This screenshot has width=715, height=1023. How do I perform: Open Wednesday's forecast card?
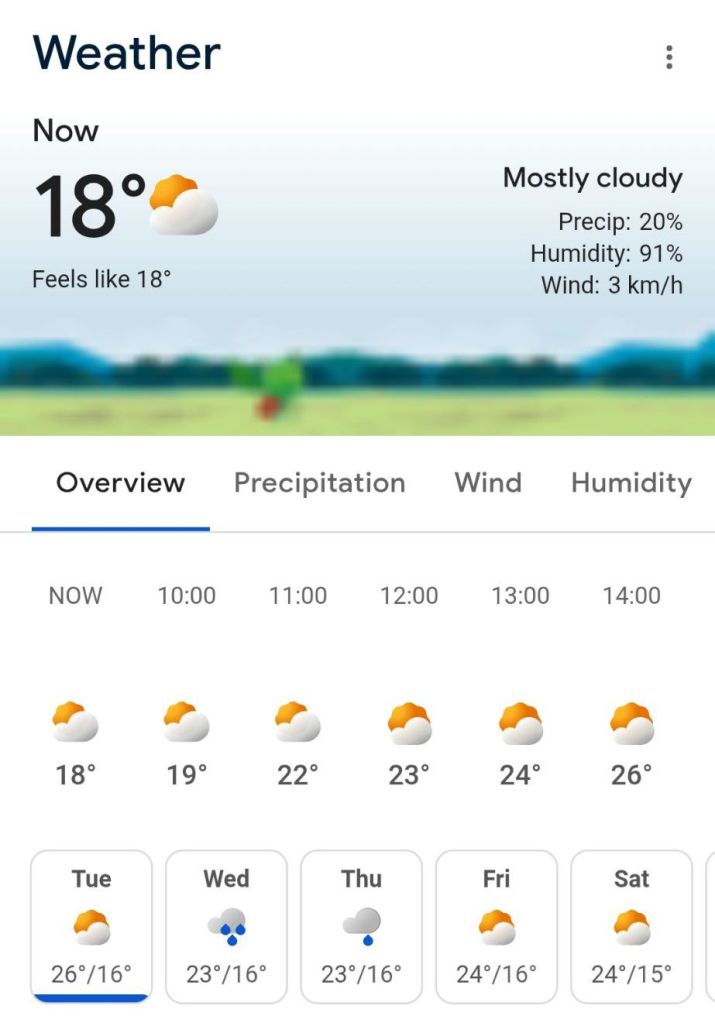tap(226, 926)
